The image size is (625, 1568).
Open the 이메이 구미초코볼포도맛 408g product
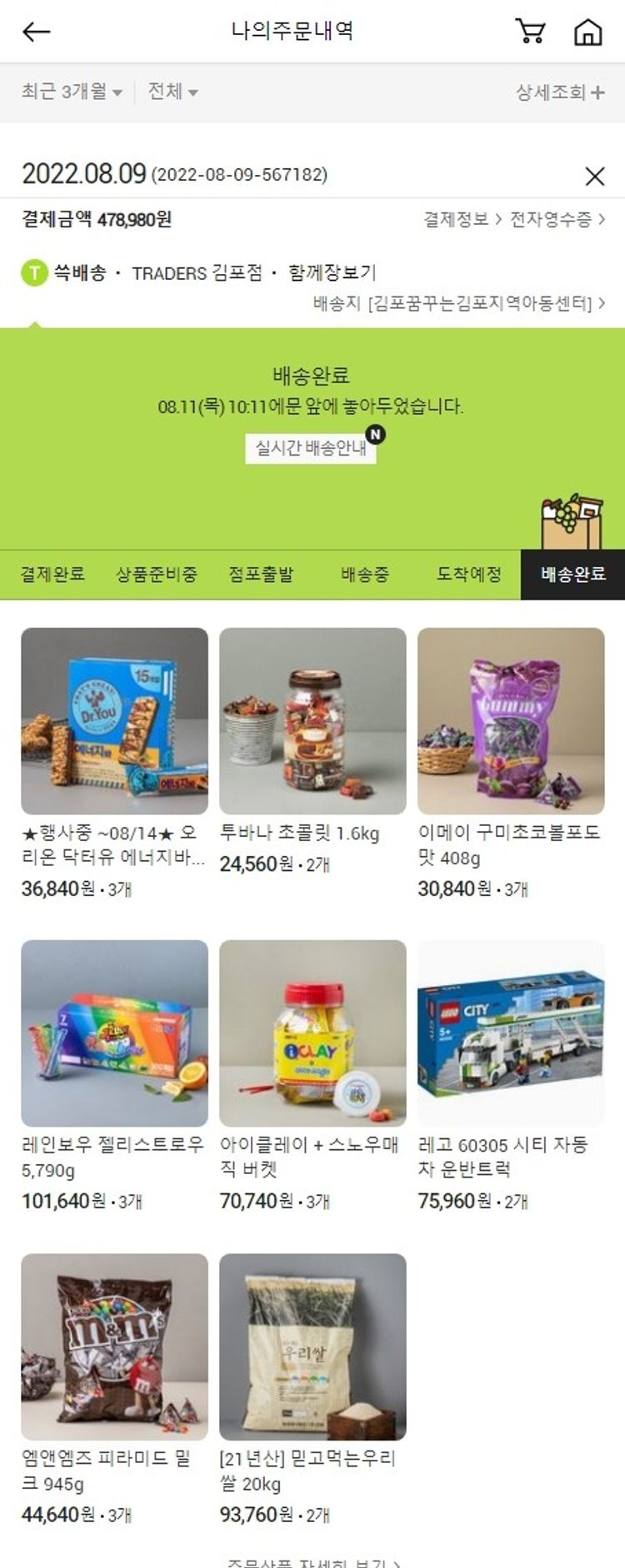[511, 721]
